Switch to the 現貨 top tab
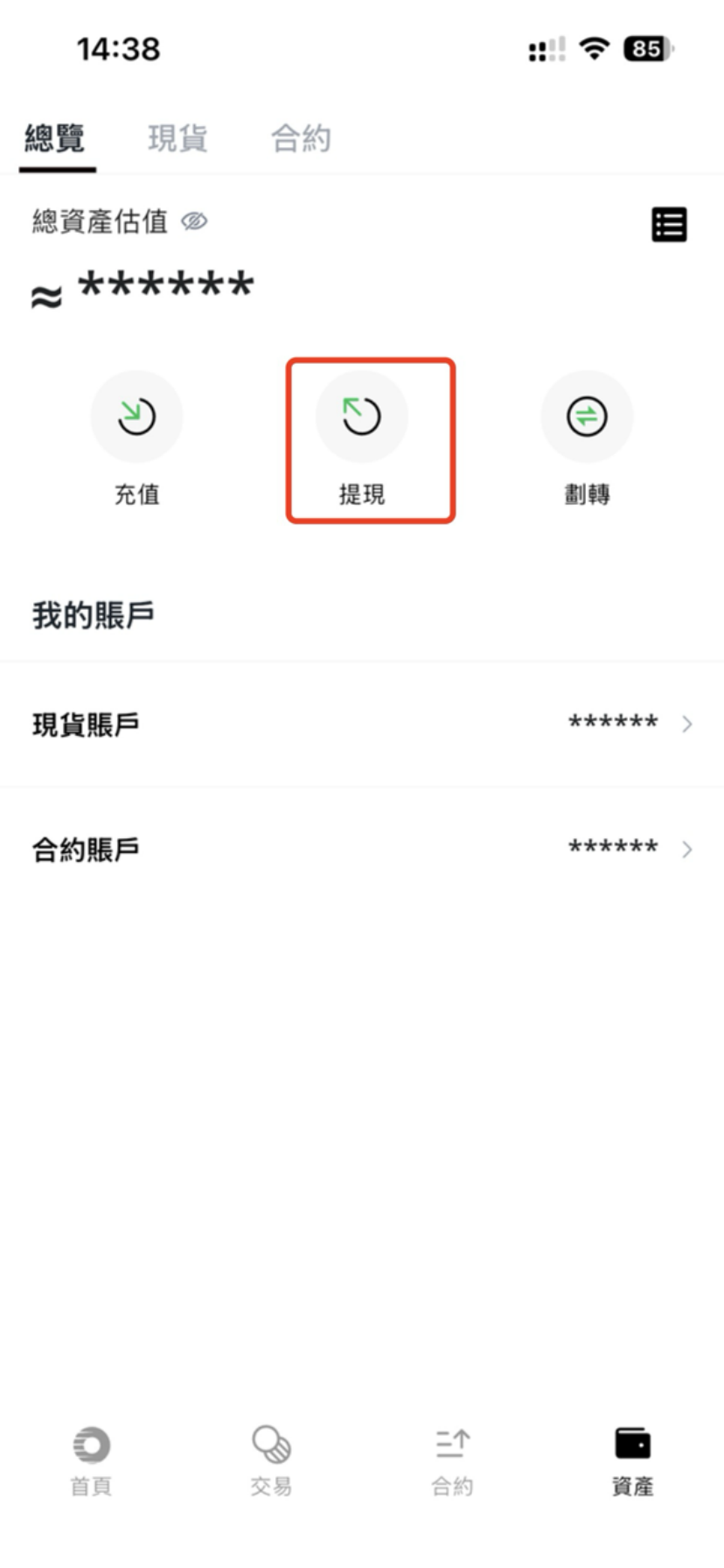Viewport: 724px width, 1568px height. pos(178,138)
